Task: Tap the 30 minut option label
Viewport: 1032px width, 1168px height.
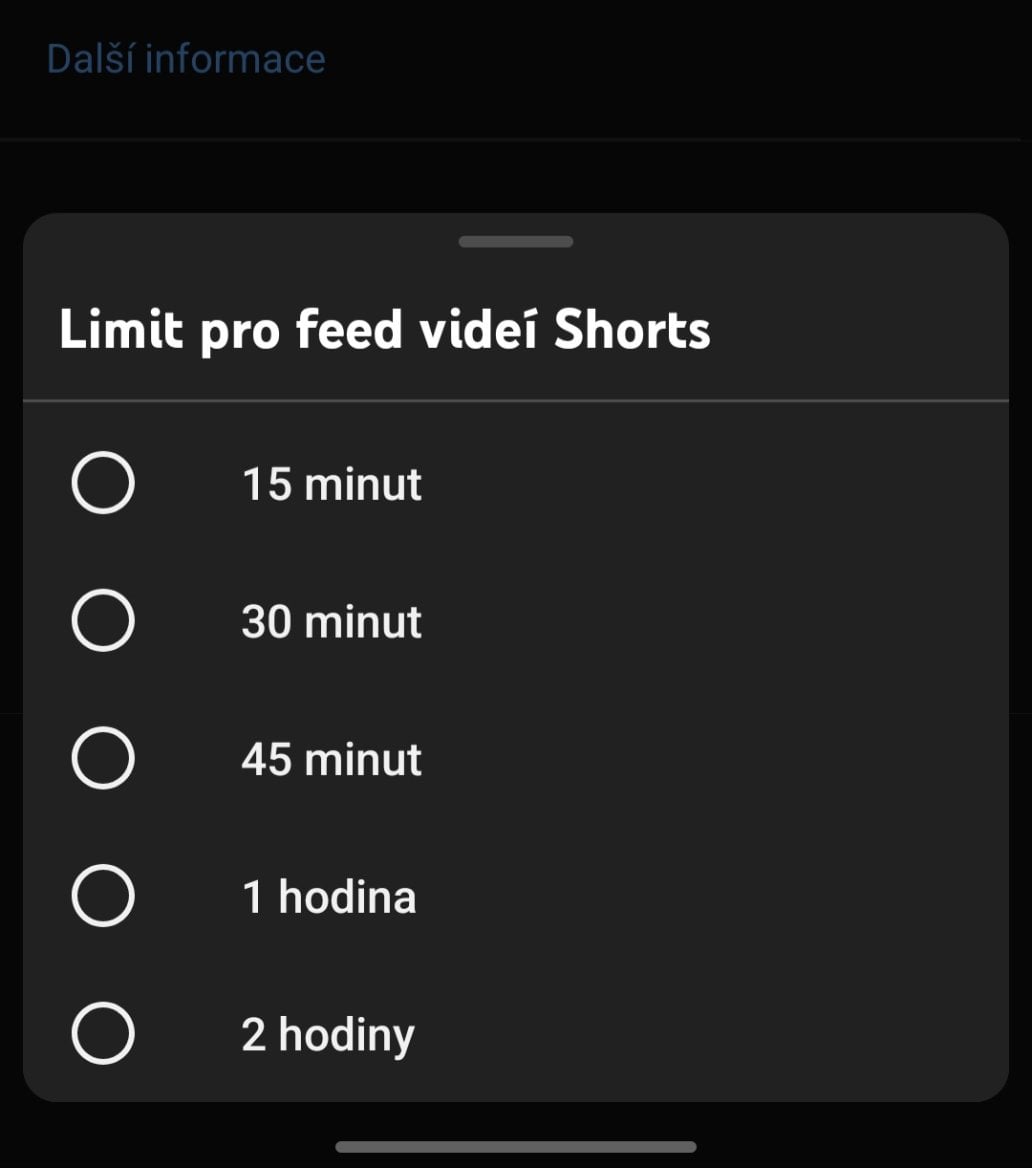Action: pyautogui.click(x=331, y=620)
